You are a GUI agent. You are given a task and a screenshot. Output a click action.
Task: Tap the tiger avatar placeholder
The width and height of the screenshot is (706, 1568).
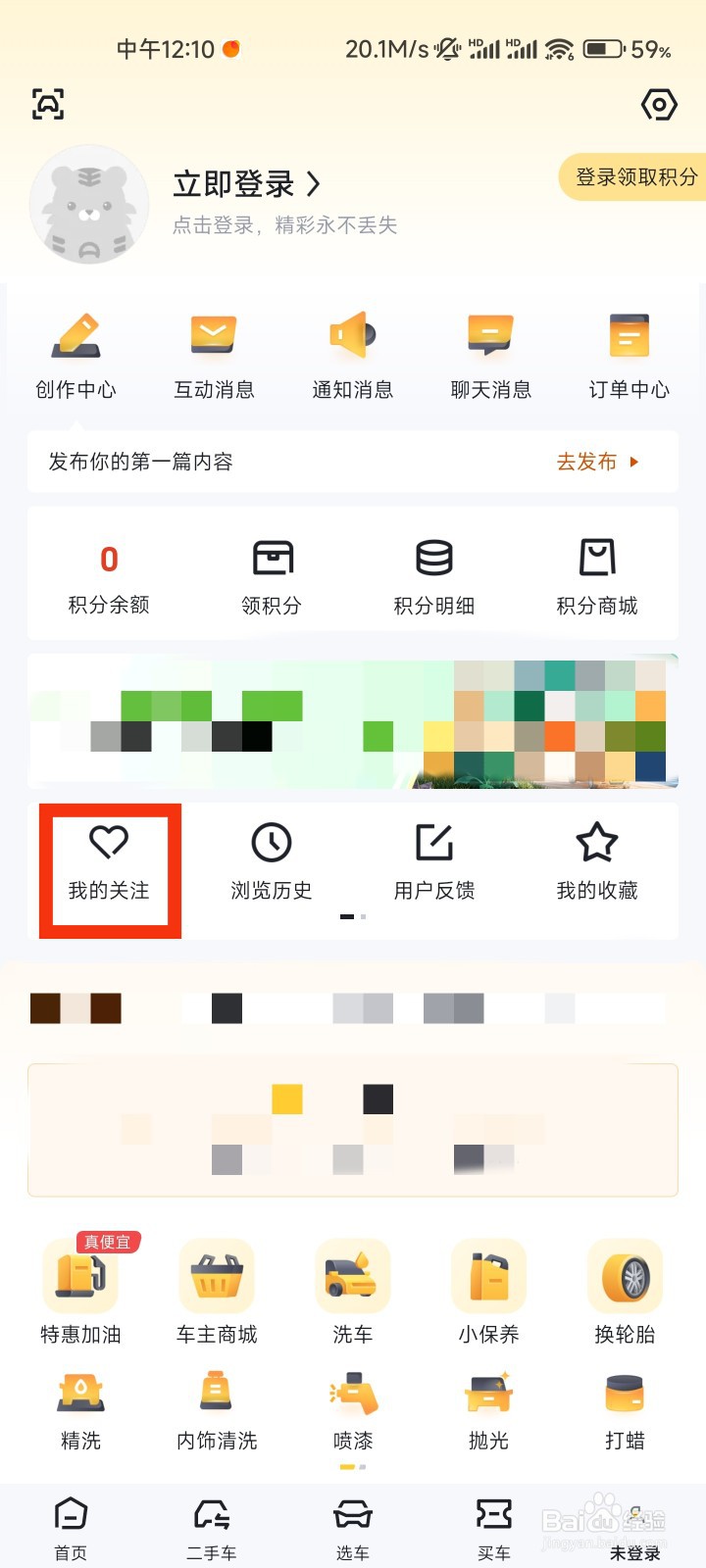click(x=89, y=206)
